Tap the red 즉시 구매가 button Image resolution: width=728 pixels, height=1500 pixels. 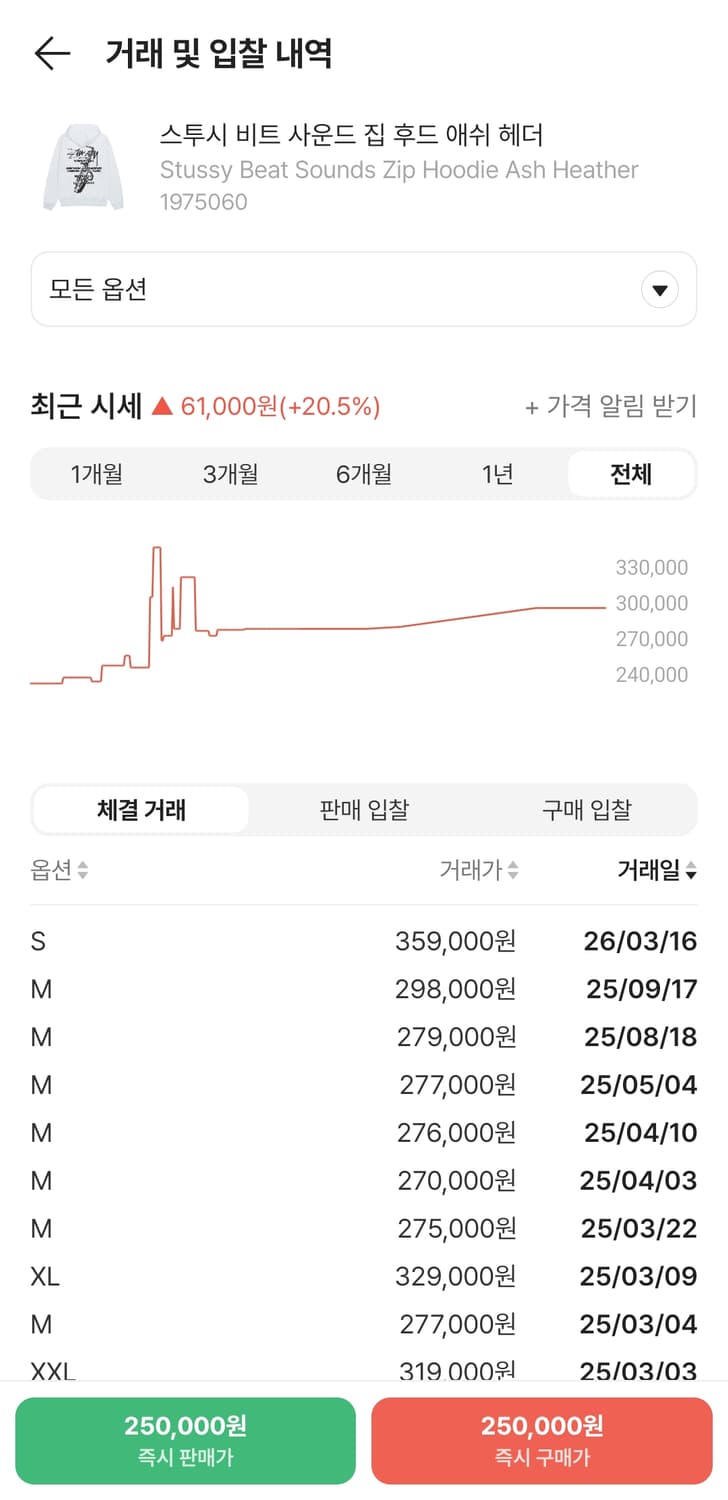pyautogui.click(x=542, y=1441)
